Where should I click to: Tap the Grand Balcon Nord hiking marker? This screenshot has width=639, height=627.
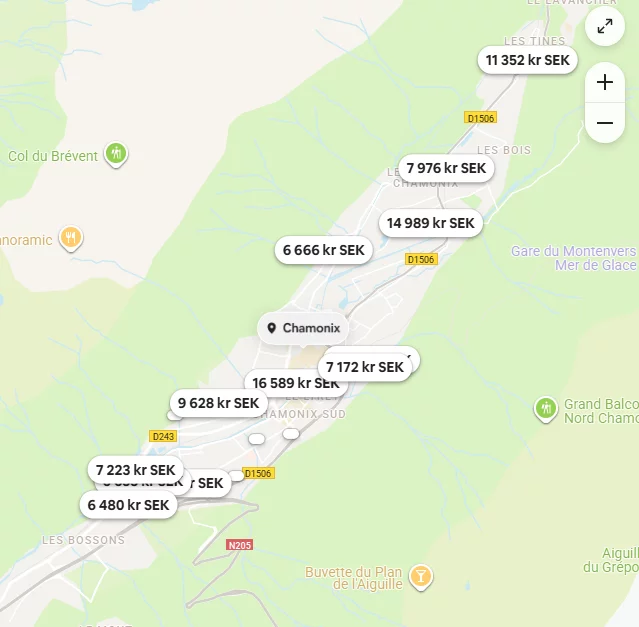[545, 406]
